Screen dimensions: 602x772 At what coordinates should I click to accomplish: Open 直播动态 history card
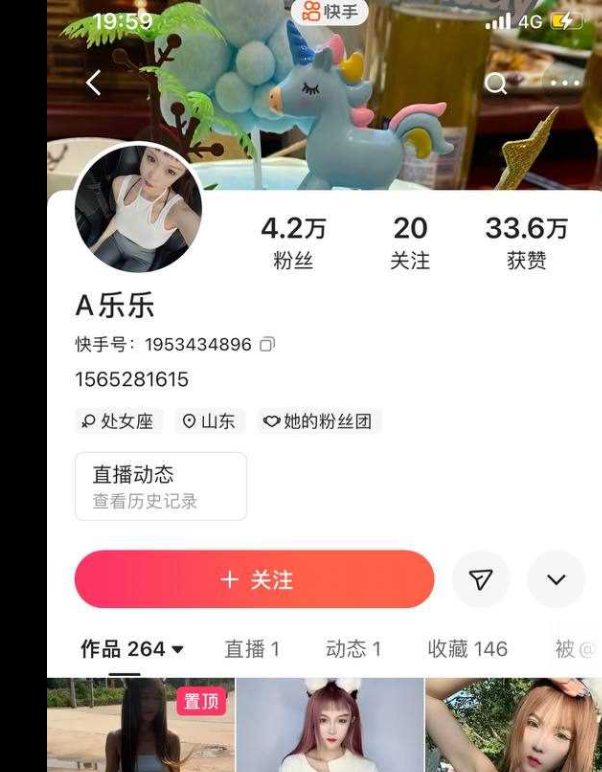pos(160,486)
